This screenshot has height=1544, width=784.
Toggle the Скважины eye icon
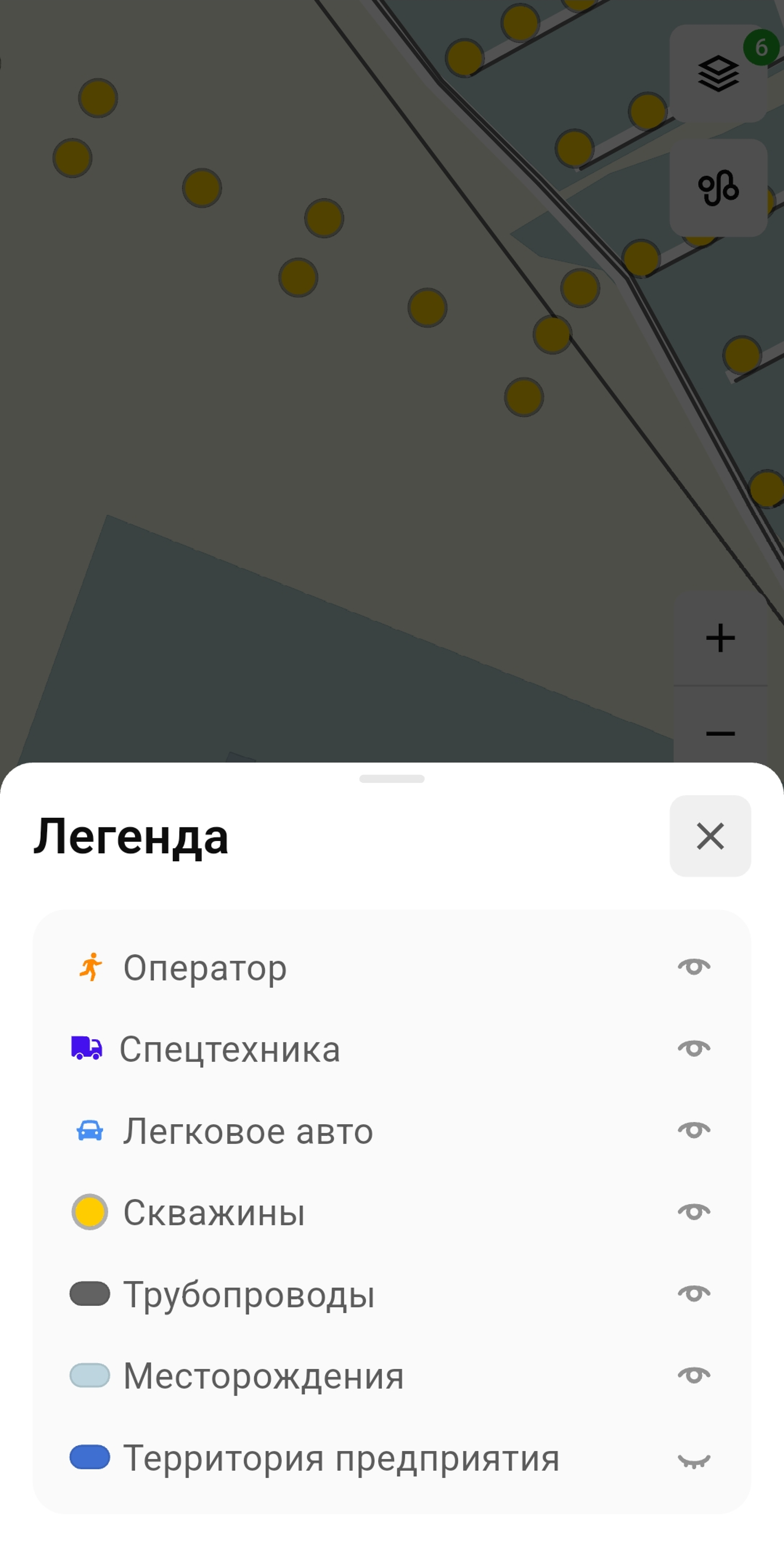694,1211
